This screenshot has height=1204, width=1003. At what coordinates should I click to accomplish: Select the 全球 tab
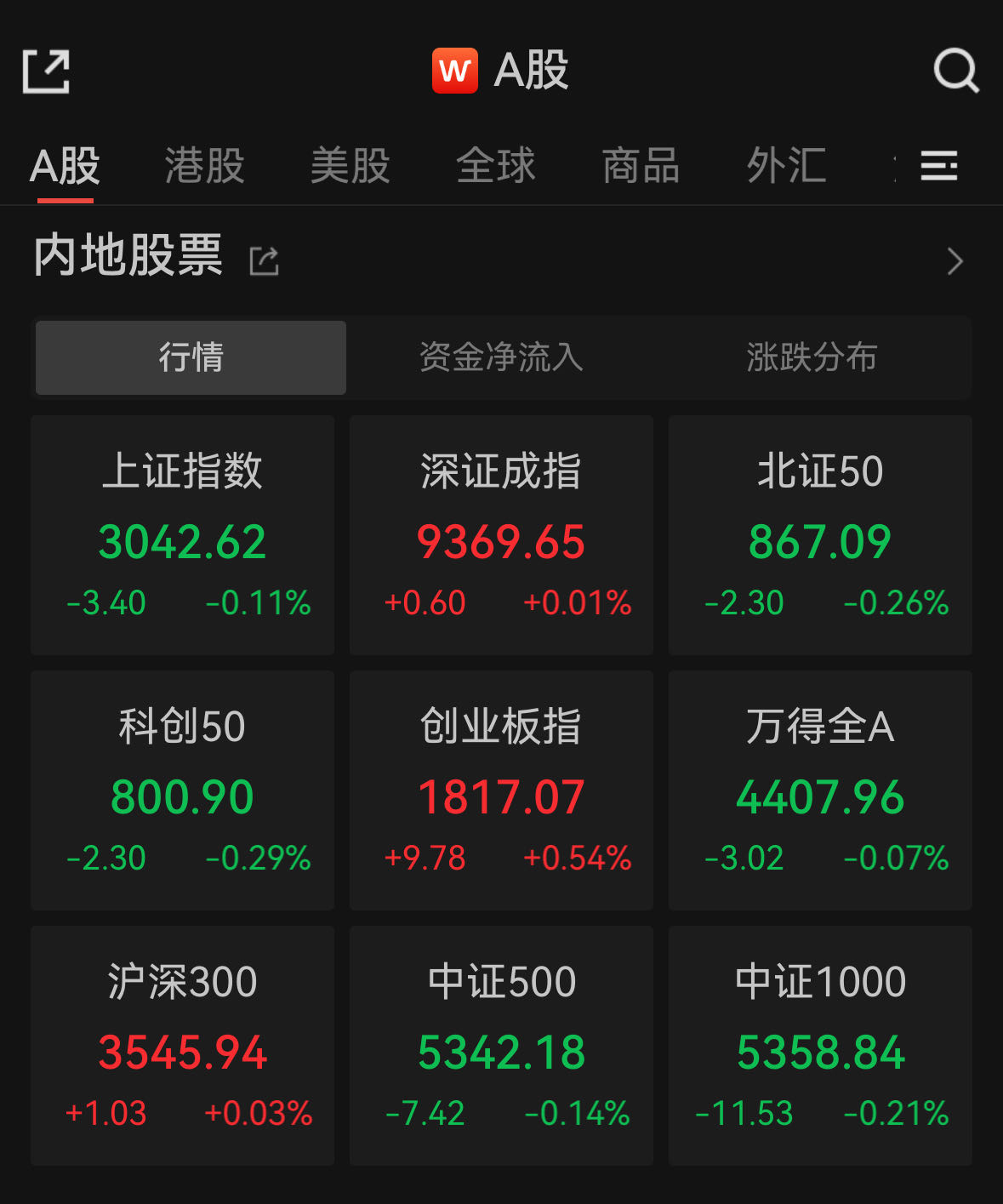point(496,165)
